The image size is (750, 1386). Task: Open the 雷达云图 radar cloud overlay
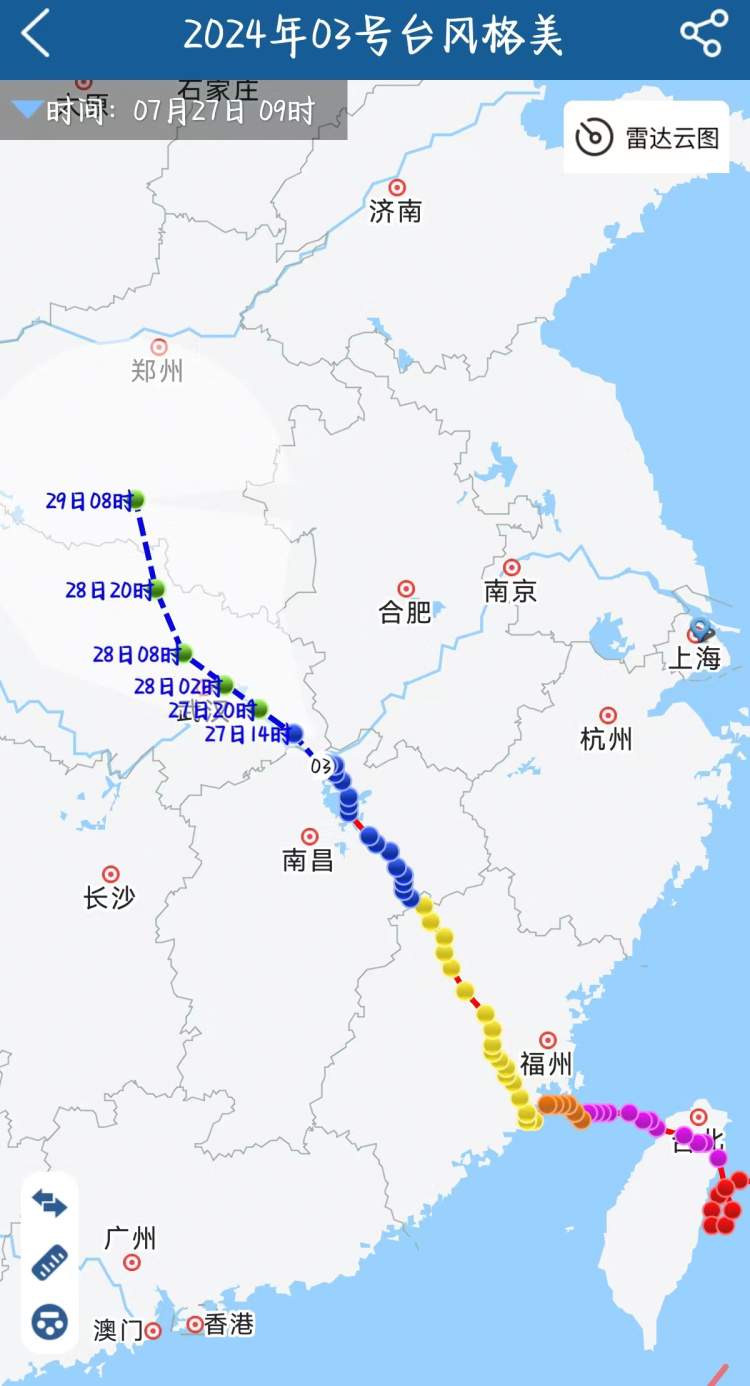(x=647, y=137)
